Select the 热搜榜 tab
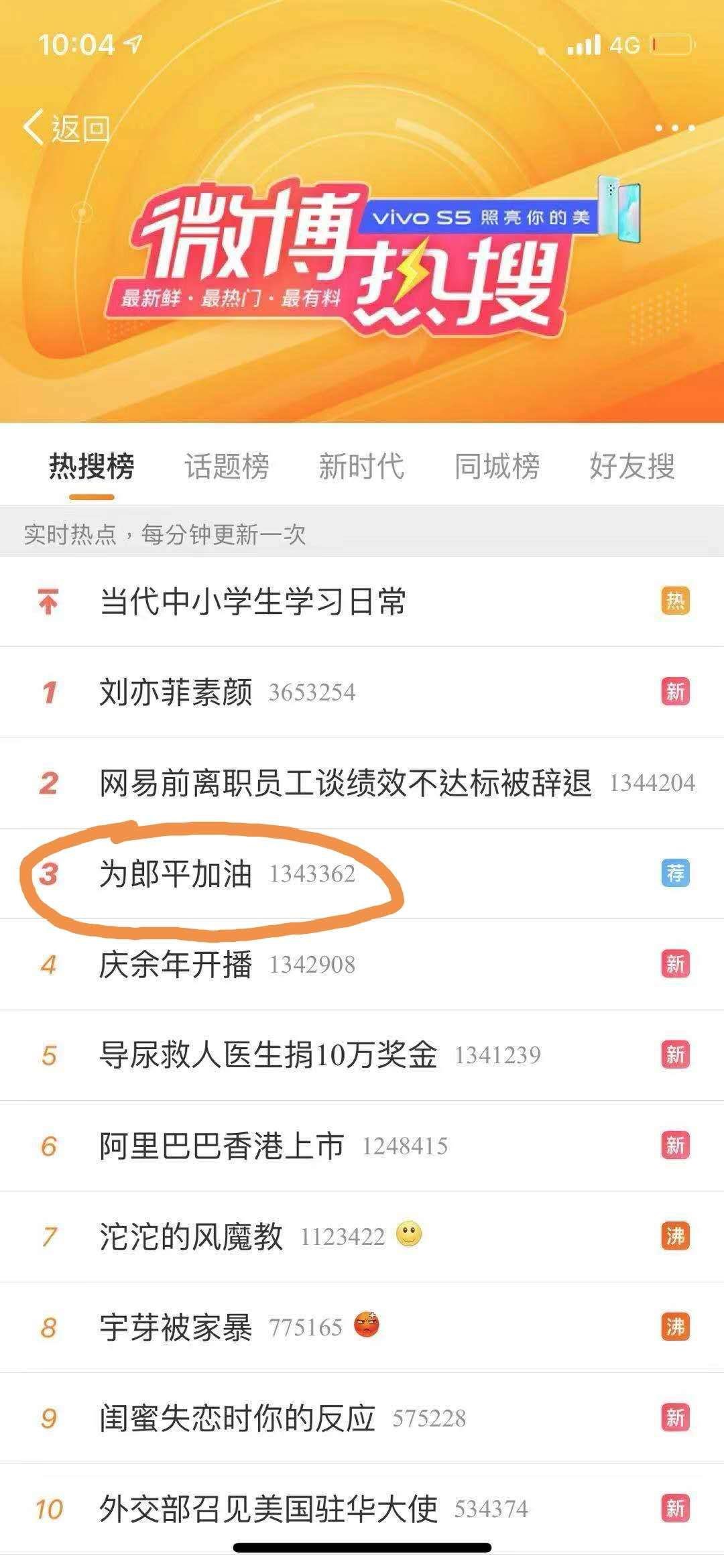Image resolution: width=724 pixels, height=1568 pixels. click(x=92, y=467)
